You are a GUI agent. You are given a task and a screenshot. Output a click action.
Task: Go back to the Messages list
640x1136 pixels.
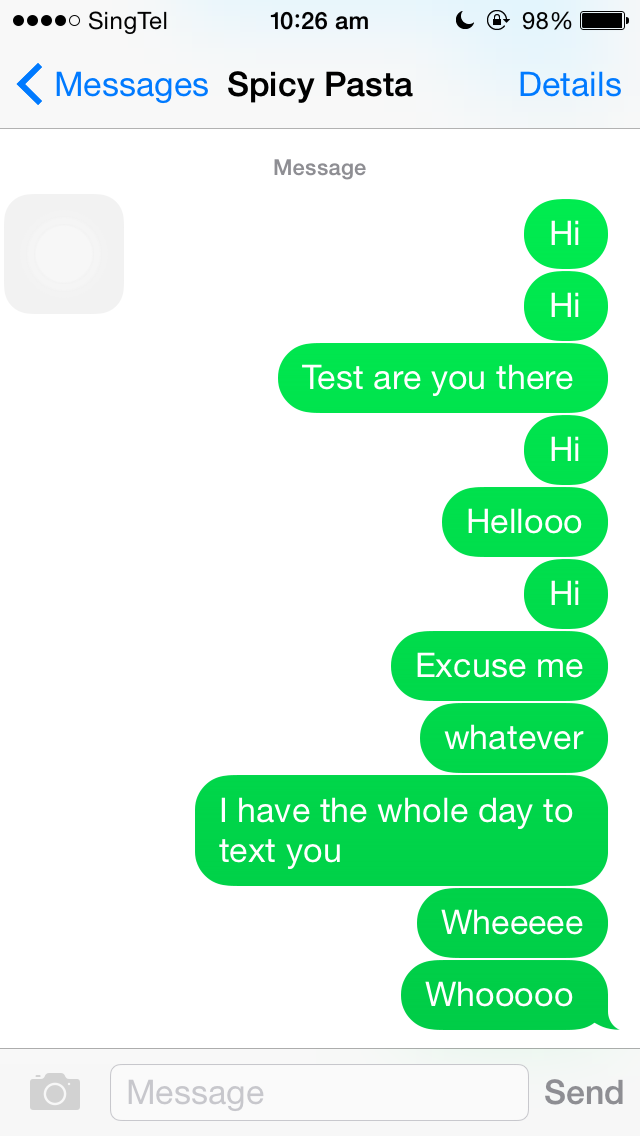coord(112,85)
